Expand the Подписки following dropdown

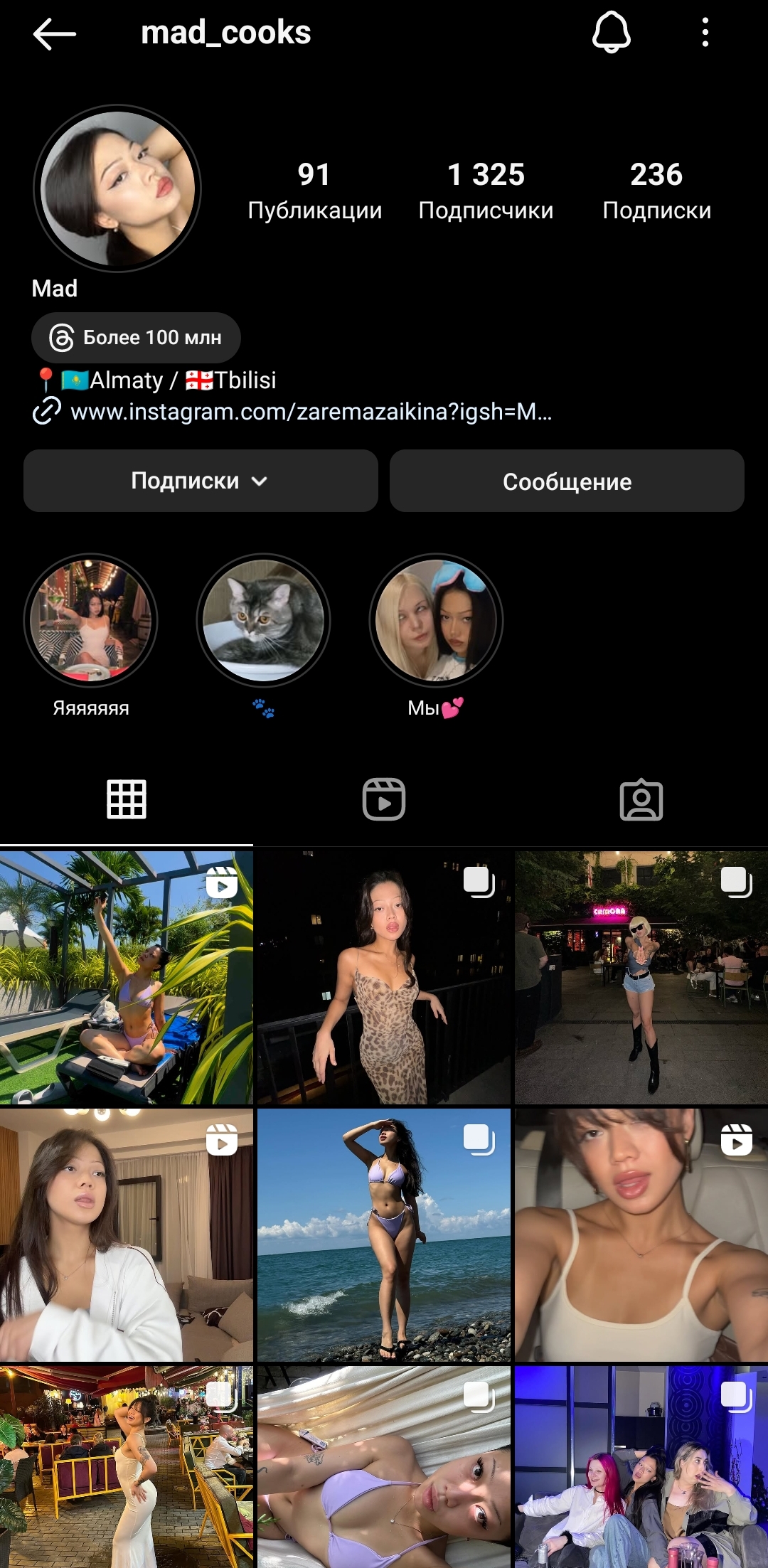tap(201, 481)
